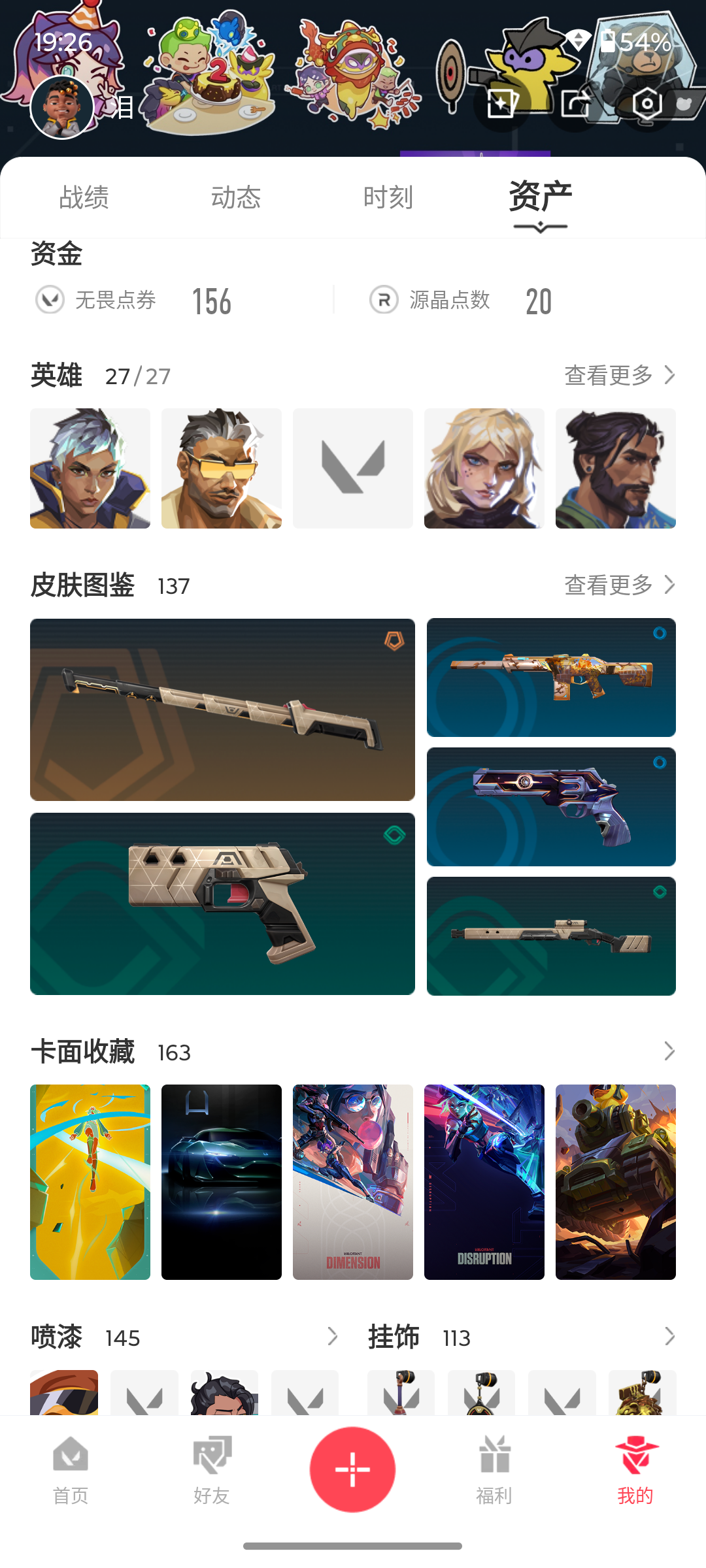Tap the red plus create button
Image resolution: width=706 pixels, height=1568 pixels.
pyautogui.click(x=353, y=1469)
